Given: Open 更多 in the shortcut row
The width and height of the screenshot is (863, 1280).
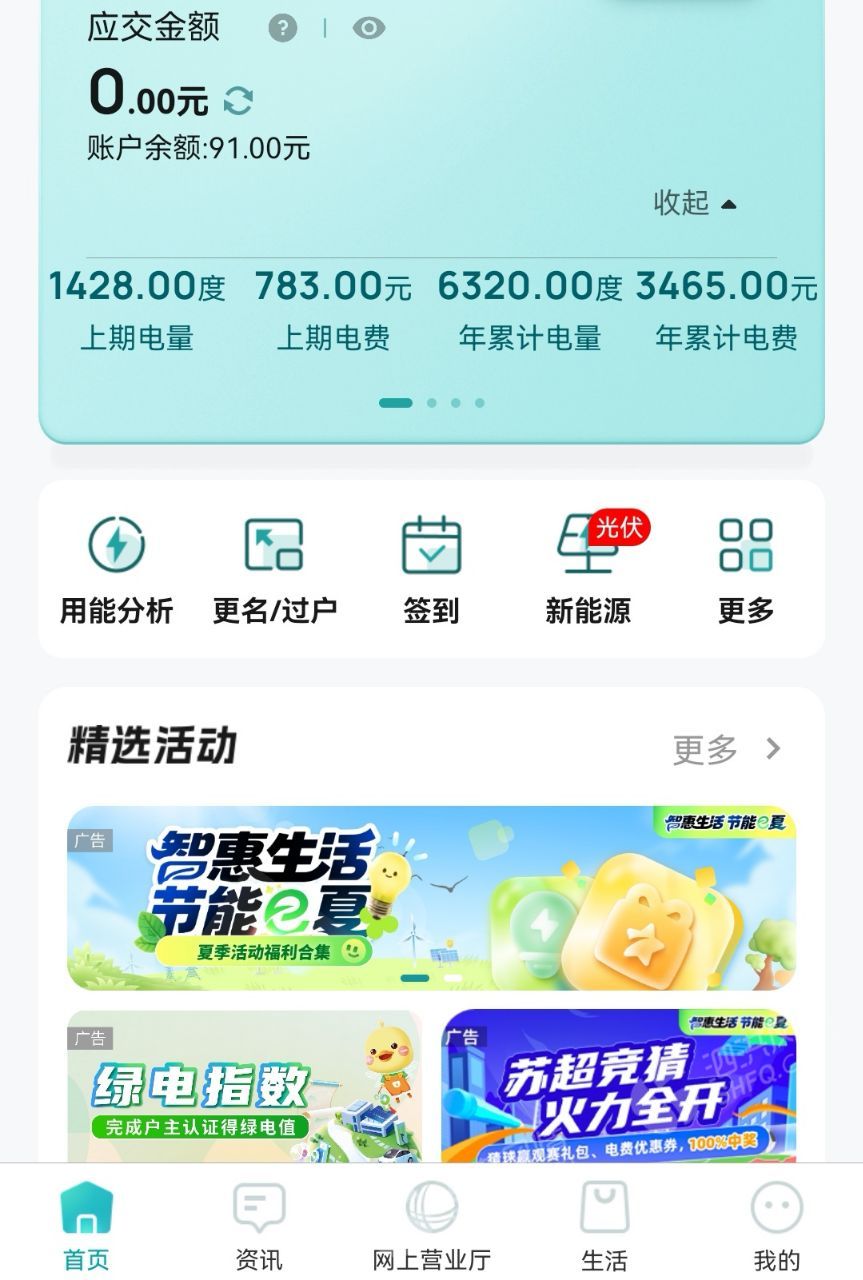Looking at the screenshot, I should (746, 568).
